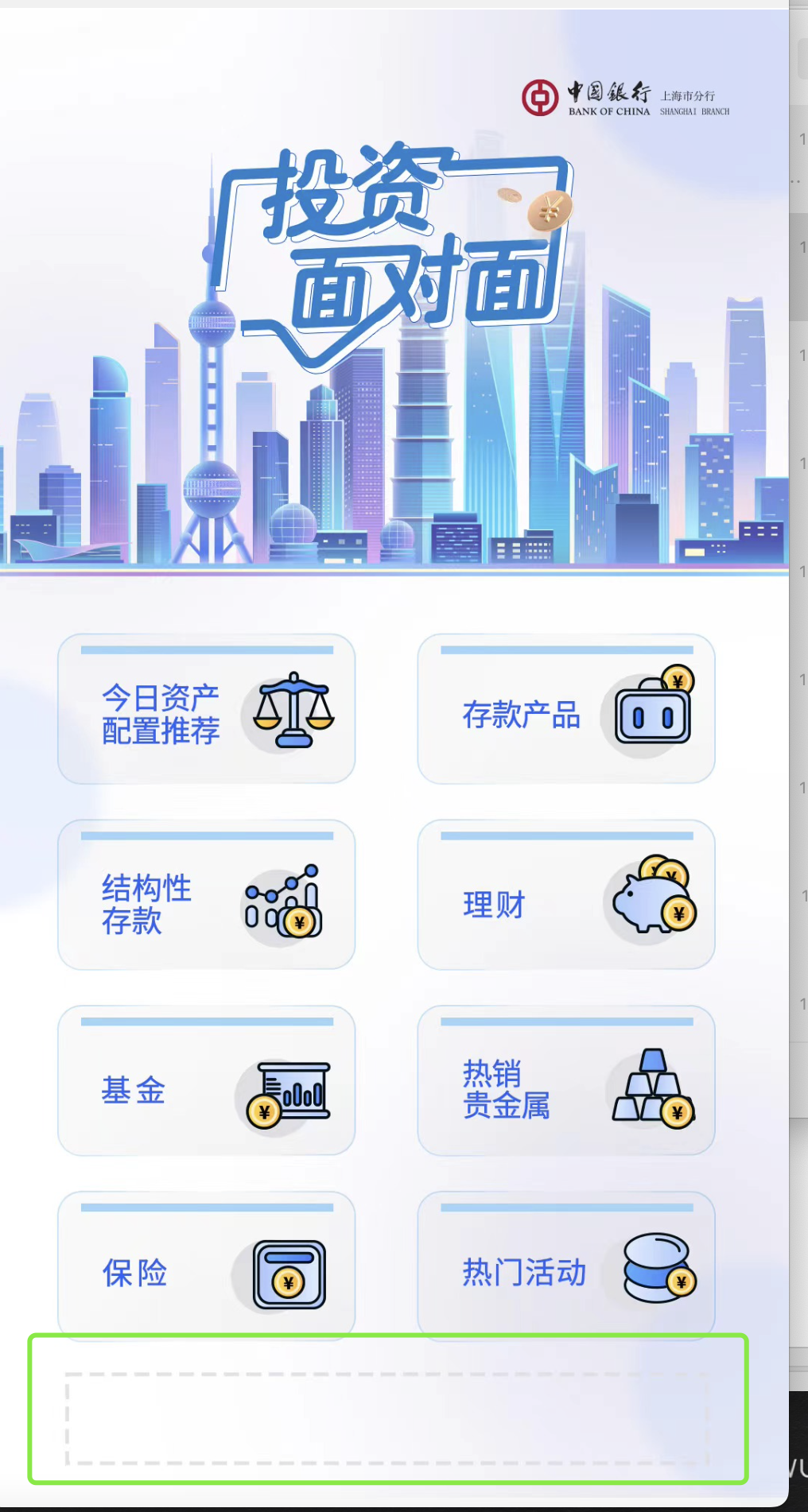The width and height of the screenshot is (808, 1512).
Task: Select 结构性存款 card
Action: tap(206, 895)
